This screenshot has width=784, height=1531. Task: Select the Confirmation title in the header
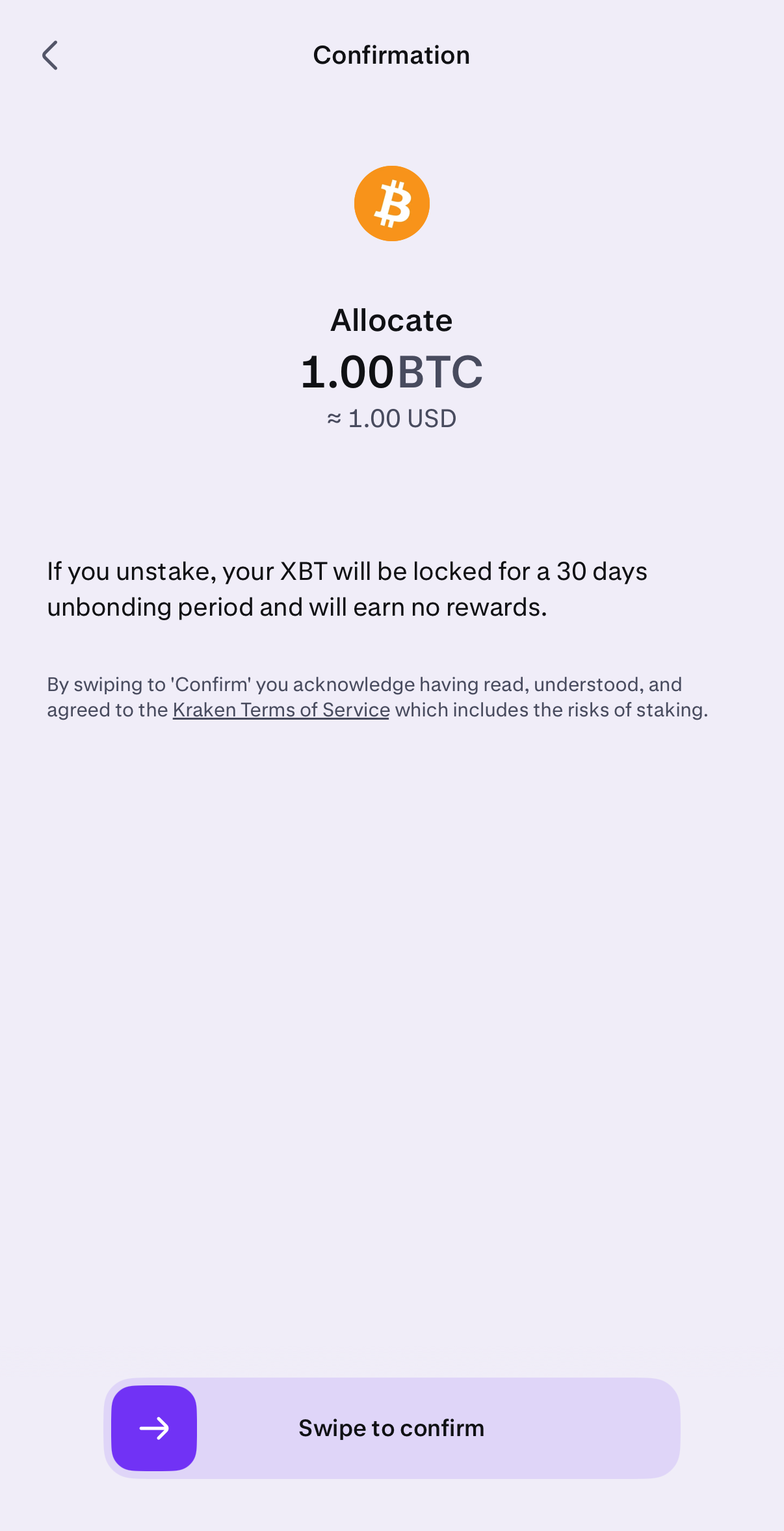tap(391, 55)
